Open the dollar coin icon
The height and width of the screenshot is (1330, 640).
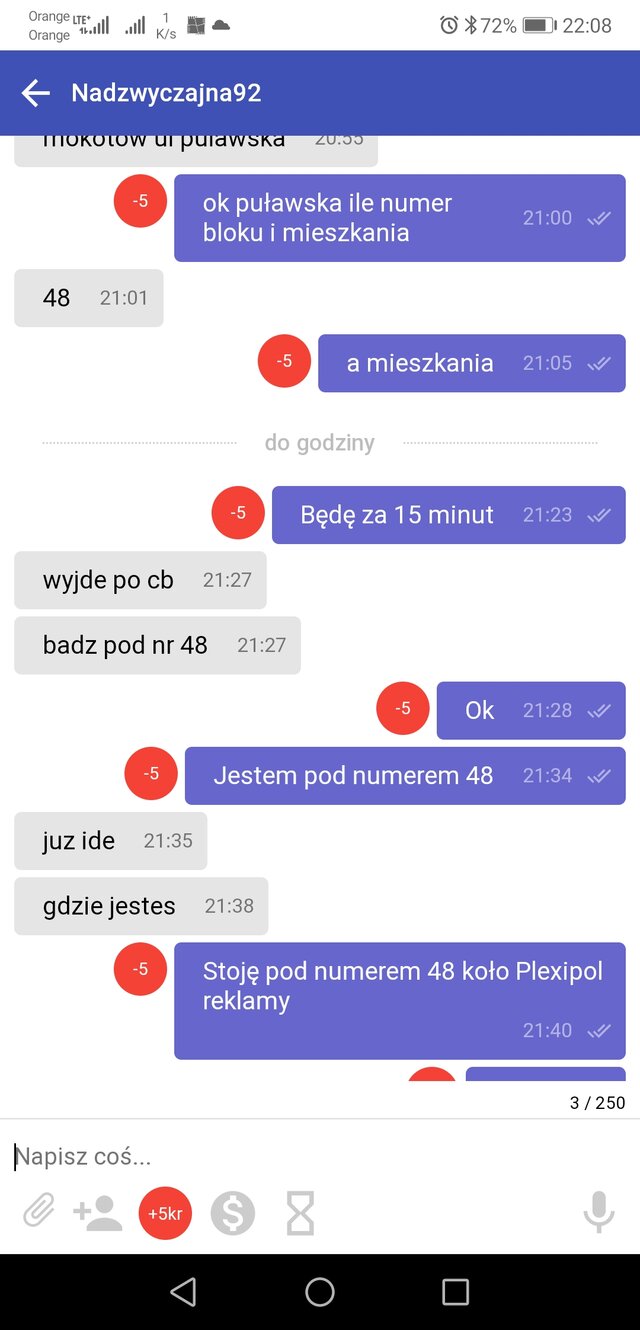pos(233,1213)
